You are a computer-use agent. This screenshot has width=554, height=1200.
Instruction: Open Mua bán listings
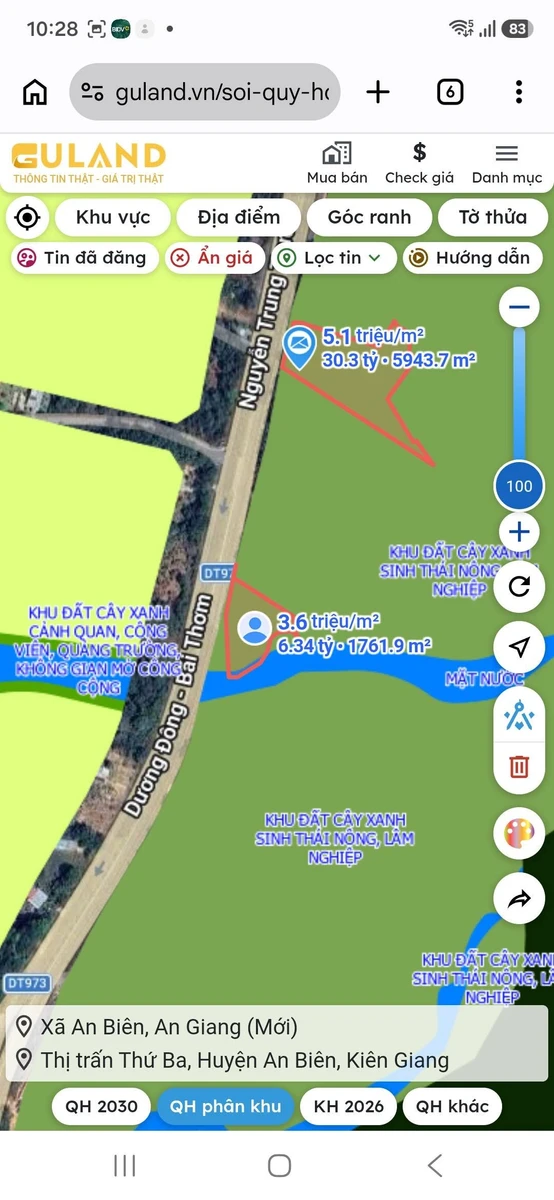pyautogui.click(x=337, y=164)
